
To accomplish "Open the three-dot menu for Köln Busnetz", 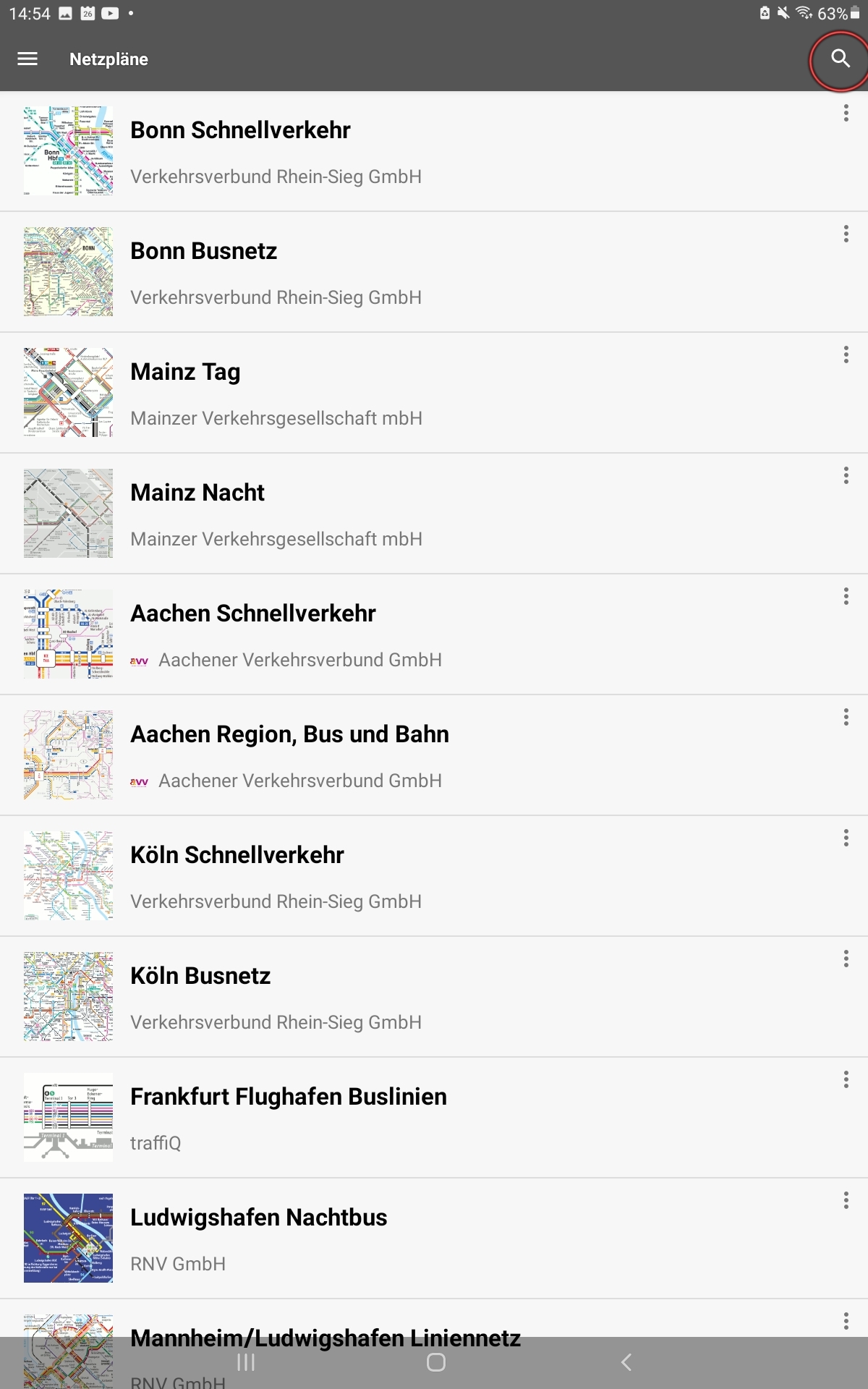I will (x=846, y=959).
